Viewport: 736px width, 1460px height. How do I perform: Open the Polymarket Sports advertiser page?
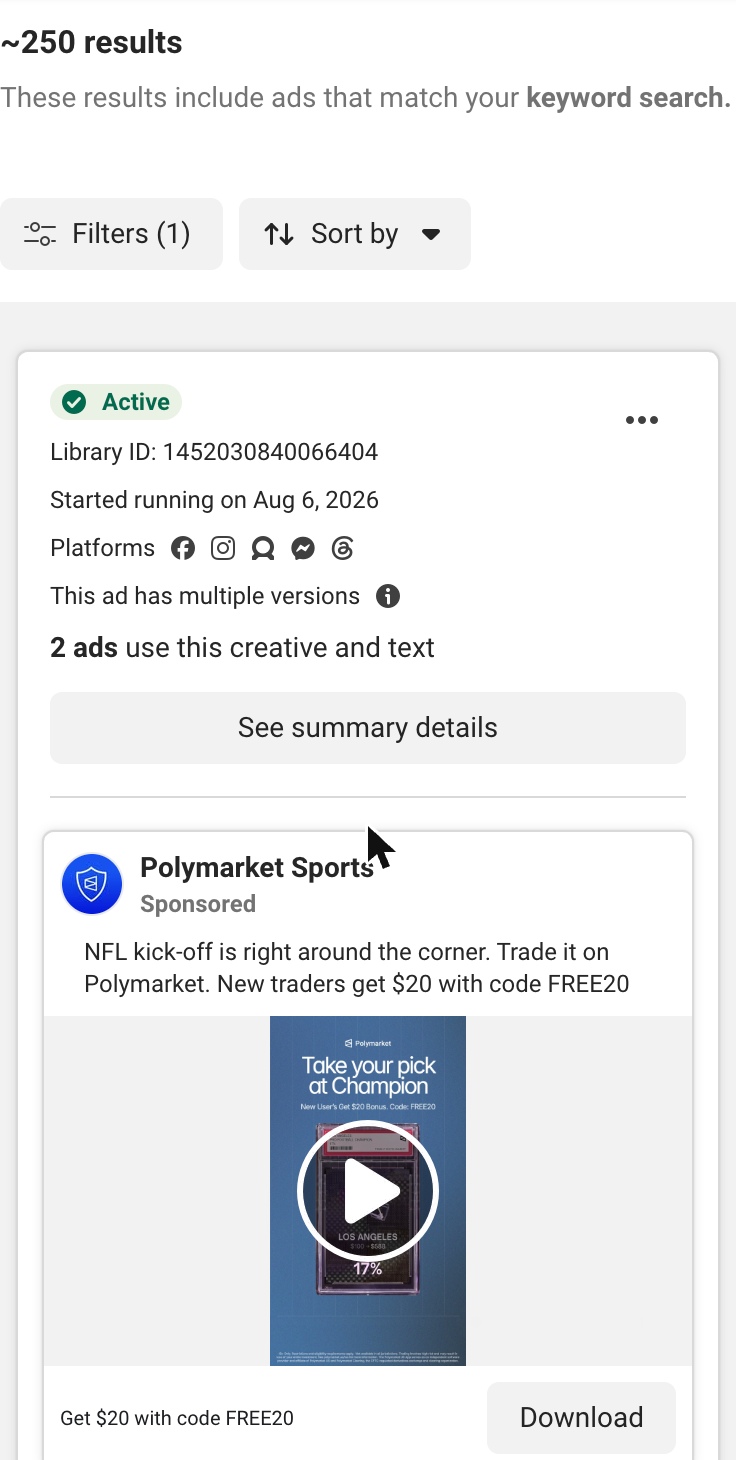point(257,867)
